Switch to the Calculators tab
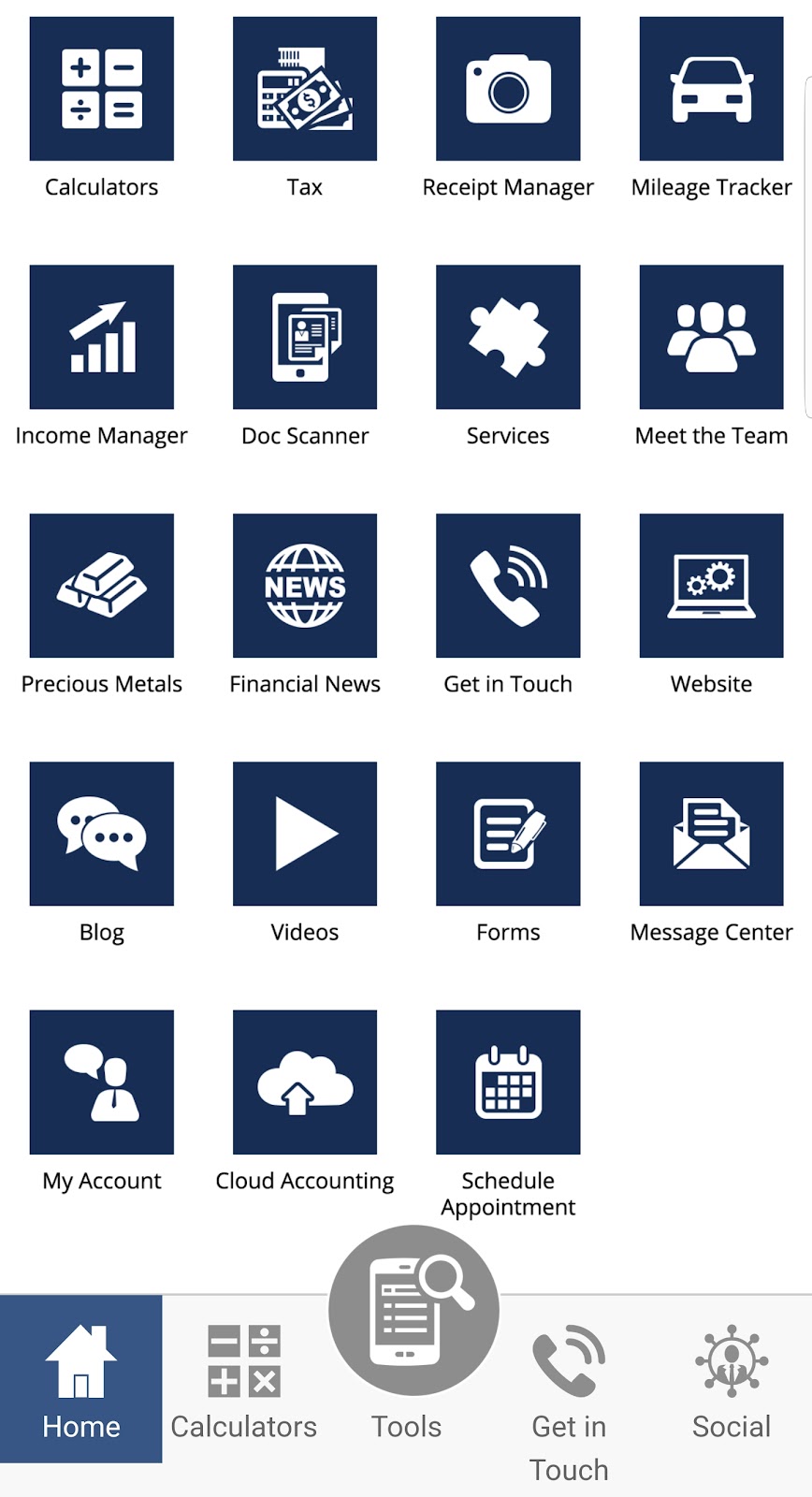This screenshot has width=812, height=1497. tap(243, 1380)
